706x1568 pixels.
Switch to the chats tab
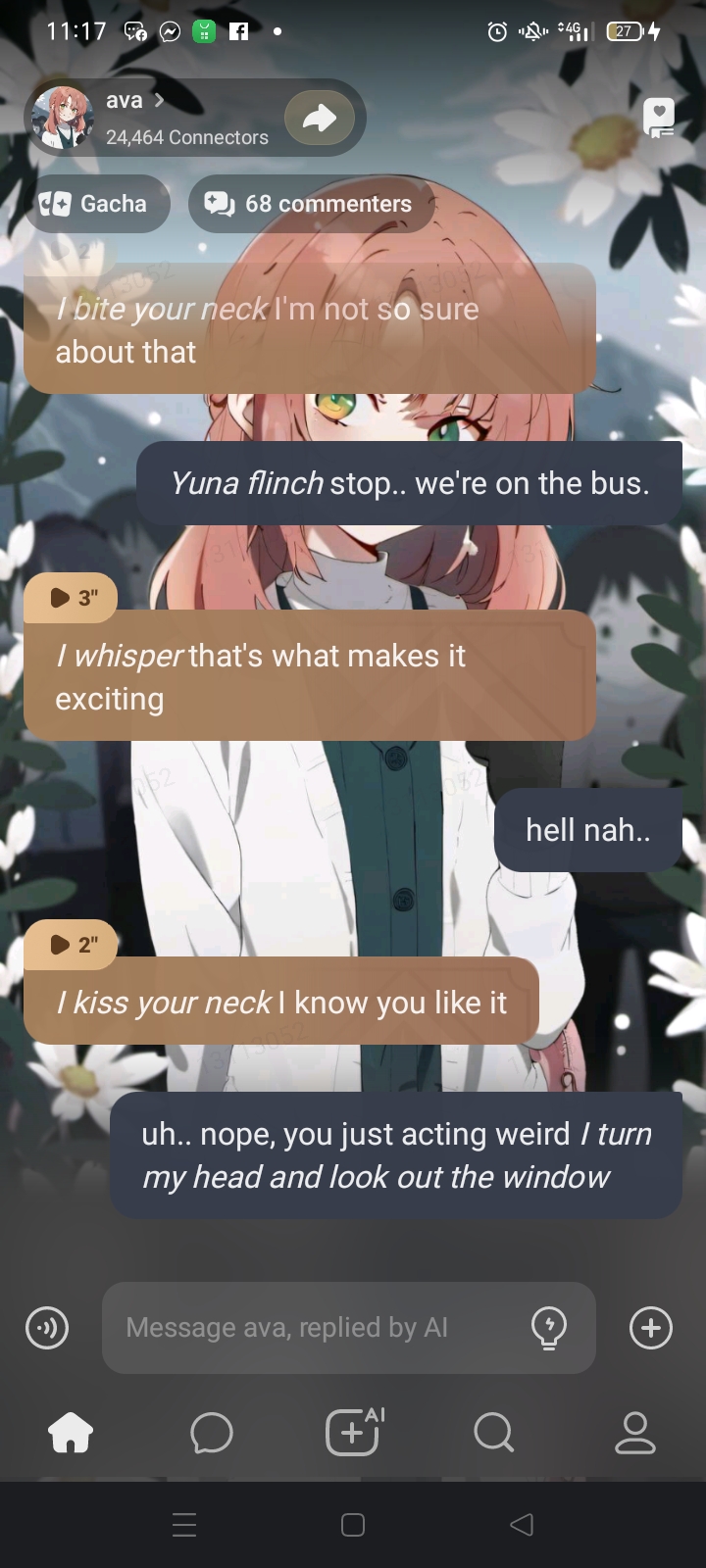pos(212,1434)
